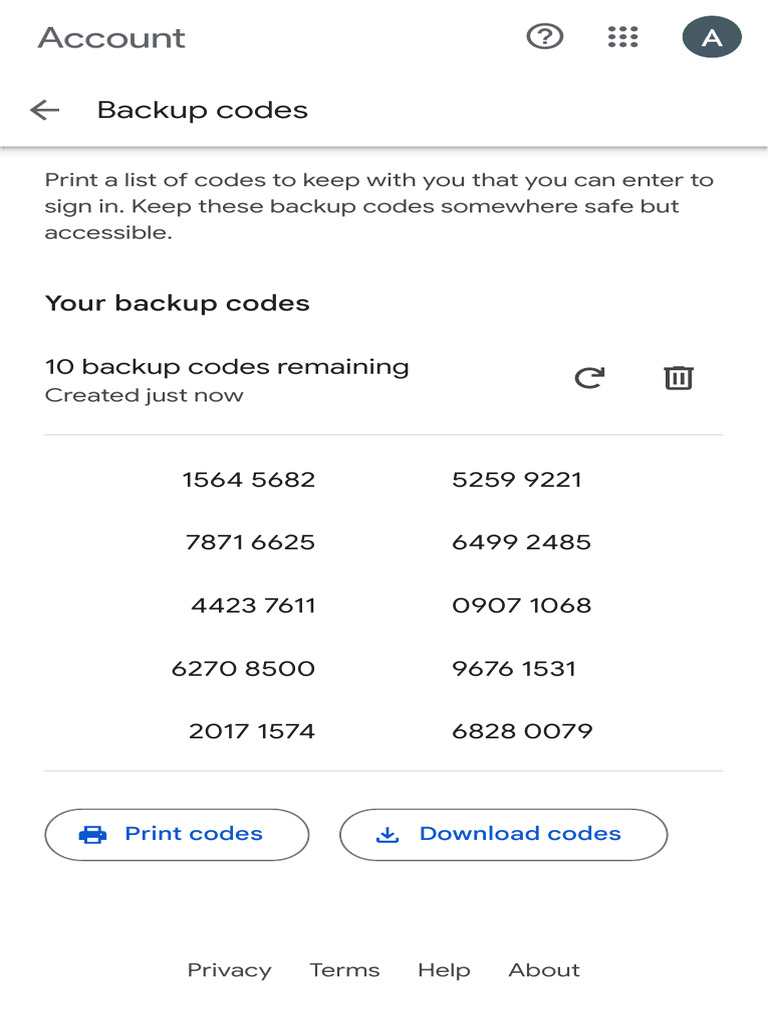The height and width of the screenshot is (1024, 768).
Task: Open the help question mark icon
Action: click(x=545, y=37)
